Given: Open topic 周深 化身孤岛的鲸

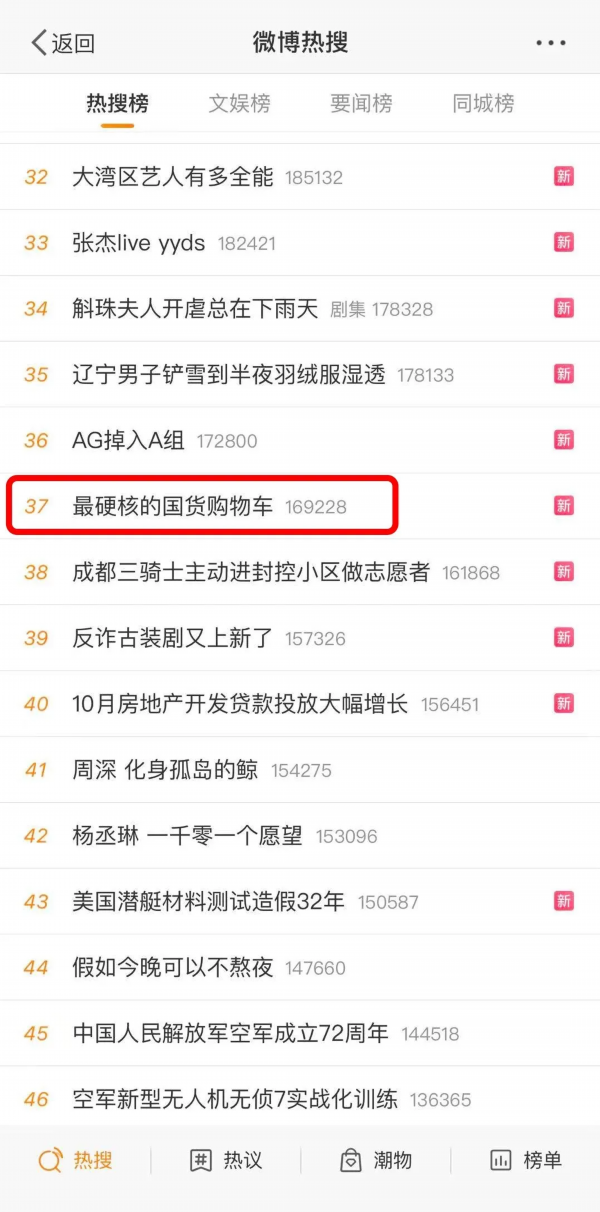Looking at the screenshot, I should (165, 770).
